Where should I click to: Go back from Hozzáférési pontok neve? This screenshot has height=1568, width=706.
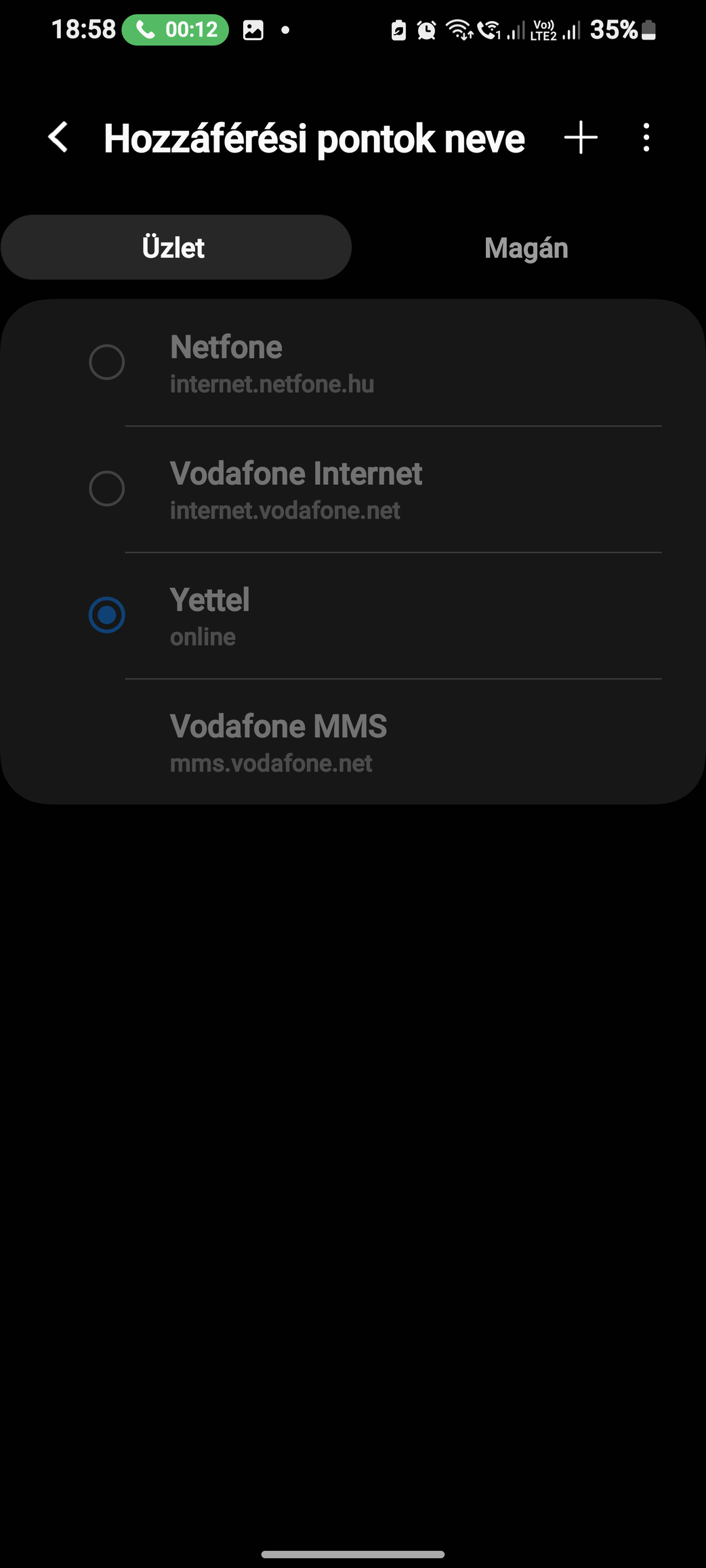[x=58, y=137]
